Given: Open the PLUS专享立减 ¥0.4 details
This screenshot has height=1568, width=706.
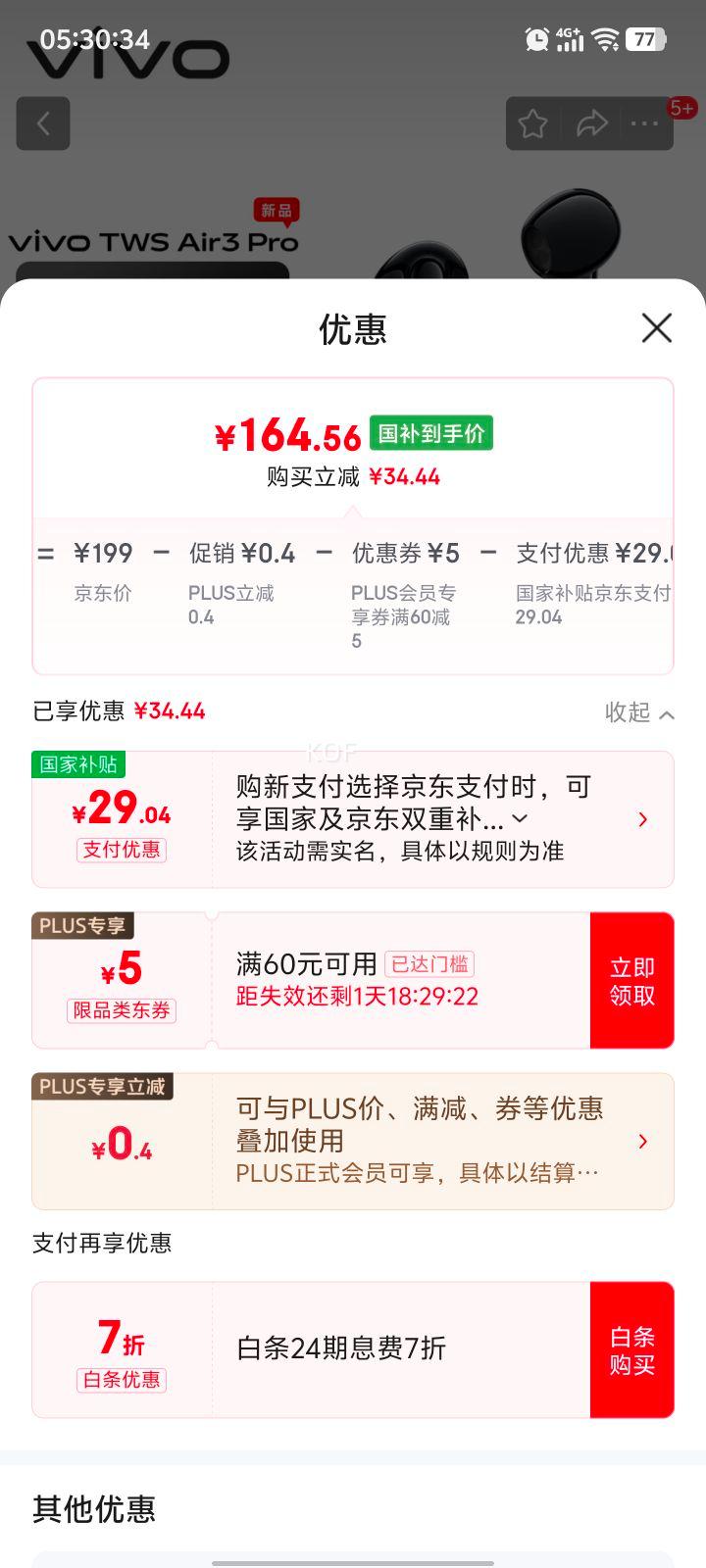Looking at the screenshot, I should (642, 1141).
